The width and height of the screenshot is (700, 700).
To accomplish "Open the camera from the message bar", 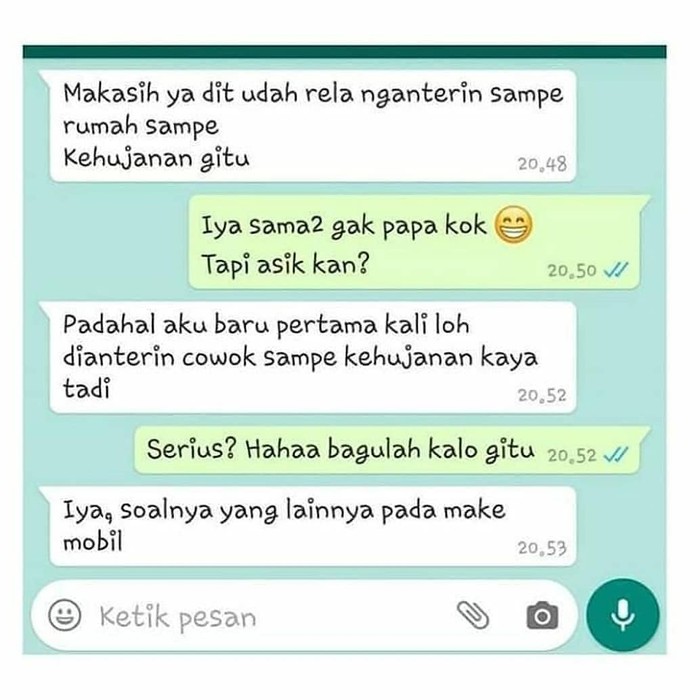I will tap(541, 617).
